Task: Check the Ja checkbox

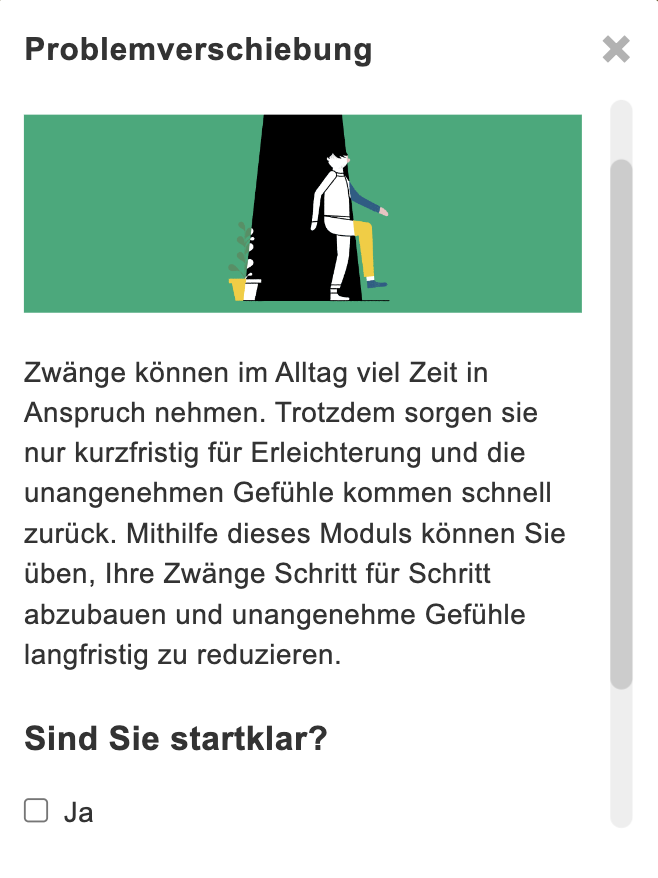Action: coord(37,810)
